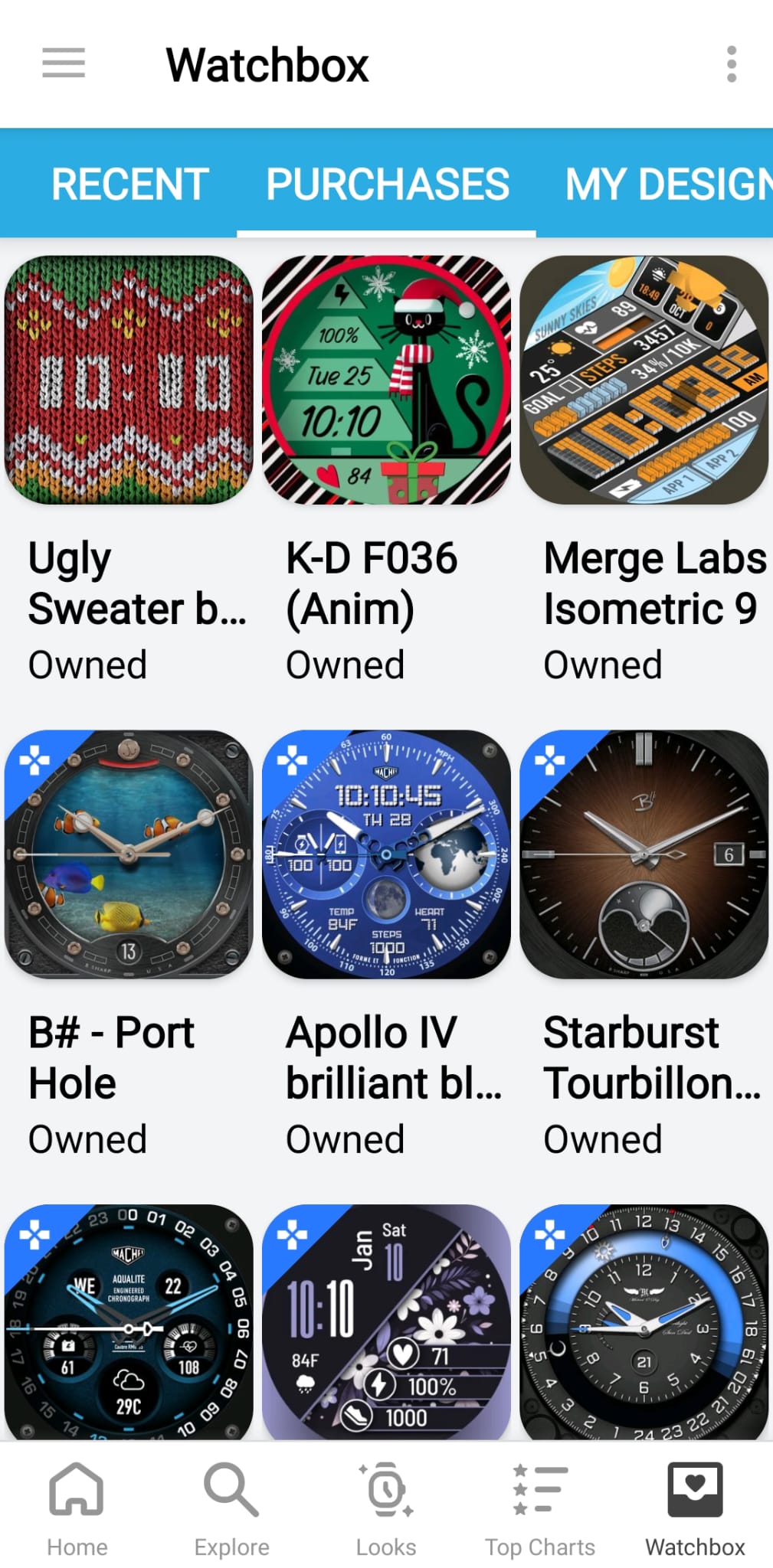The width and height of the screenshot is (773, 1568).
Task: Open K-D F036 (Anim) watch face
Action: 386,380
